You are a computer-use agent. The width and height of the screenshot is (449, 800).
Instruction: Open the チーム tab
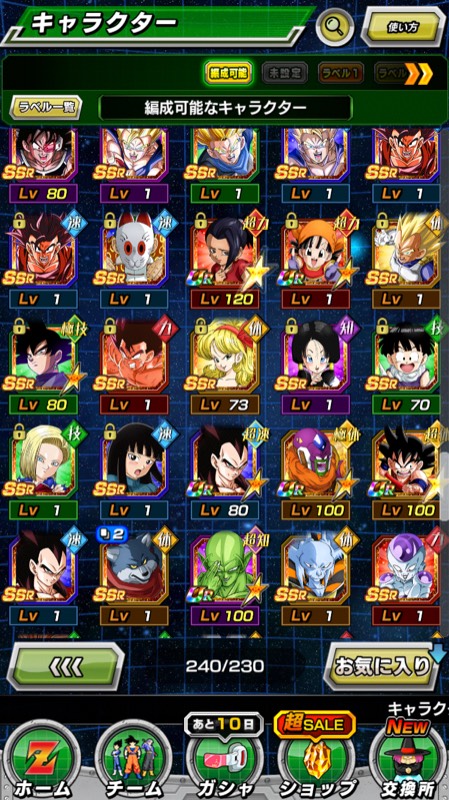pos(133,760)
